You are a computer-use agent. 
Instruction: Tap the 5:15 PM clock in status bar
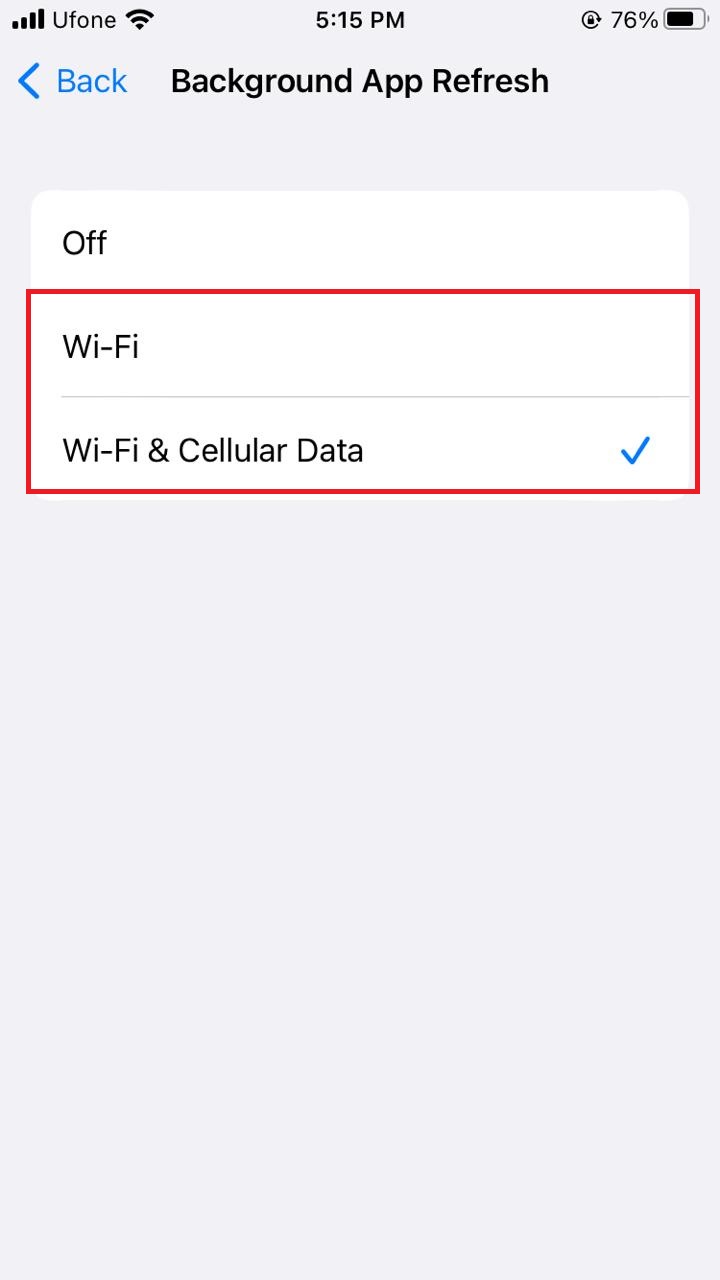click(x=360, y=19)
